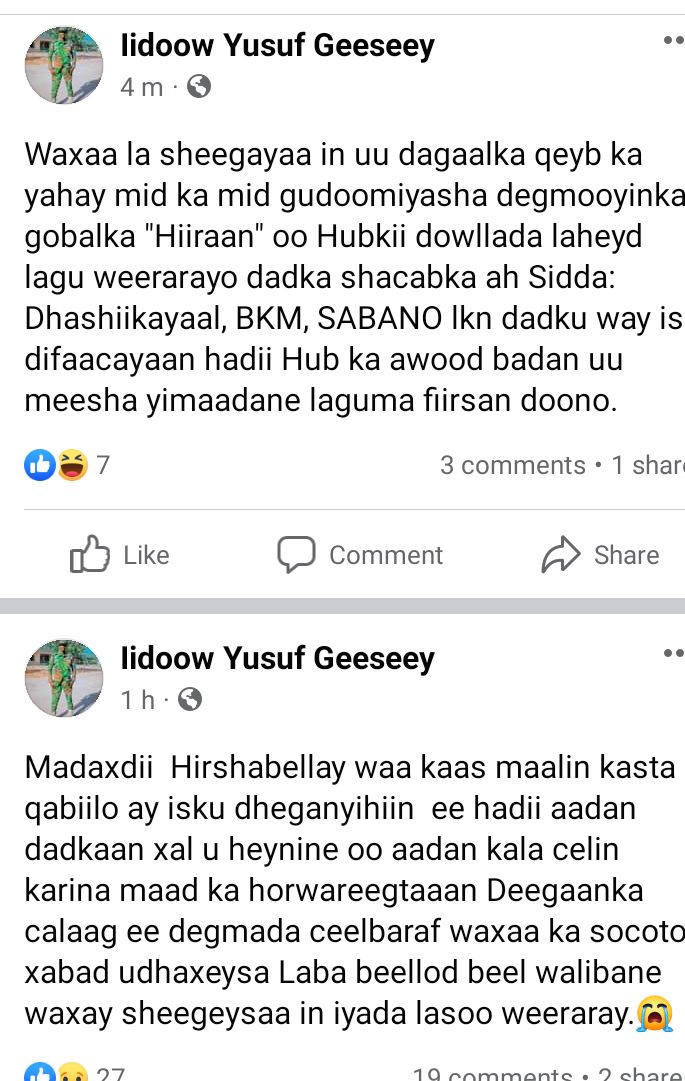
Task: Like the 4-minute-old post about Hiiraan
Action: coord(120,555)
